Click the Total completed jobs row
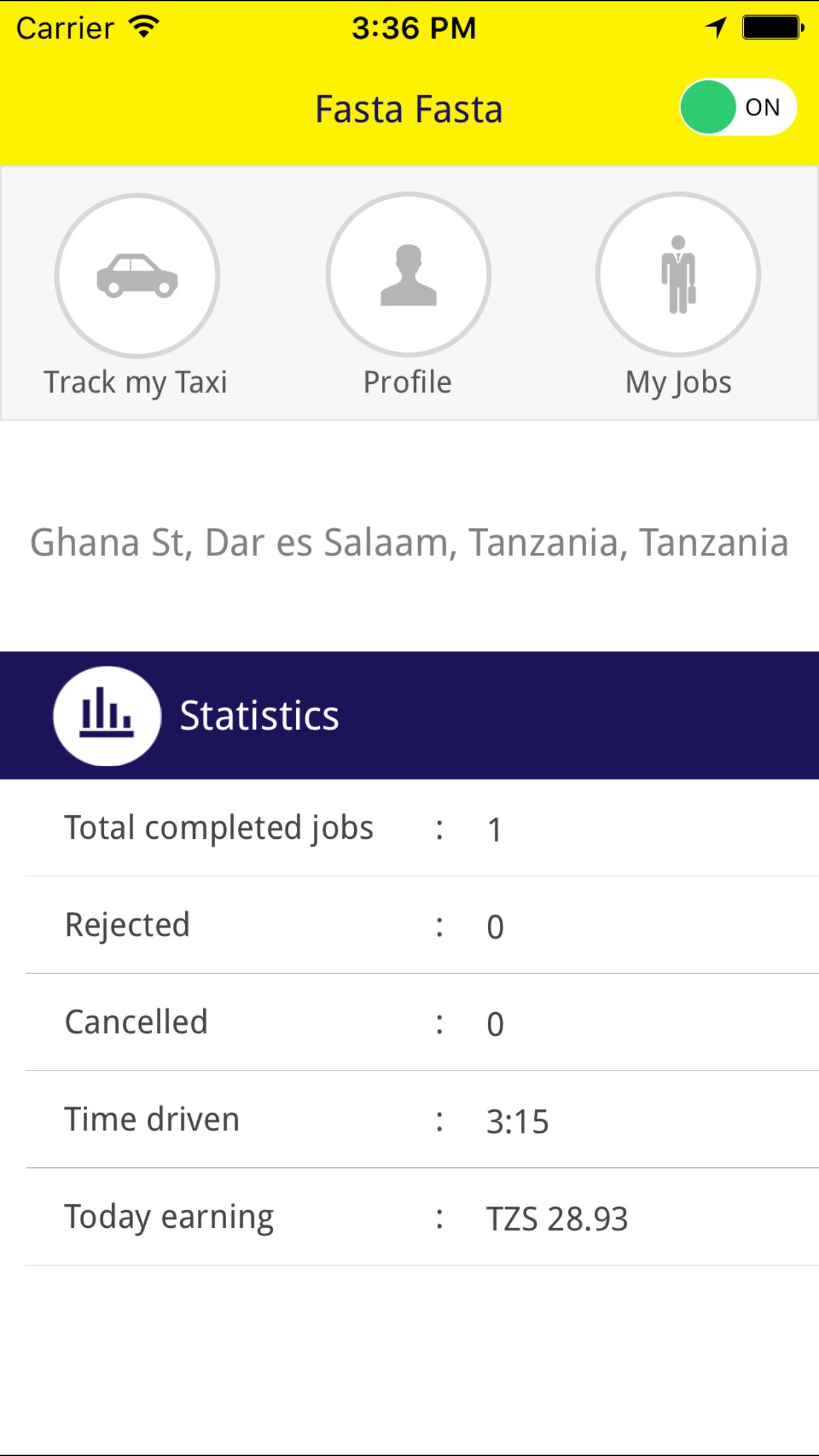819x1456 pixels. click(x=409, y=828)
